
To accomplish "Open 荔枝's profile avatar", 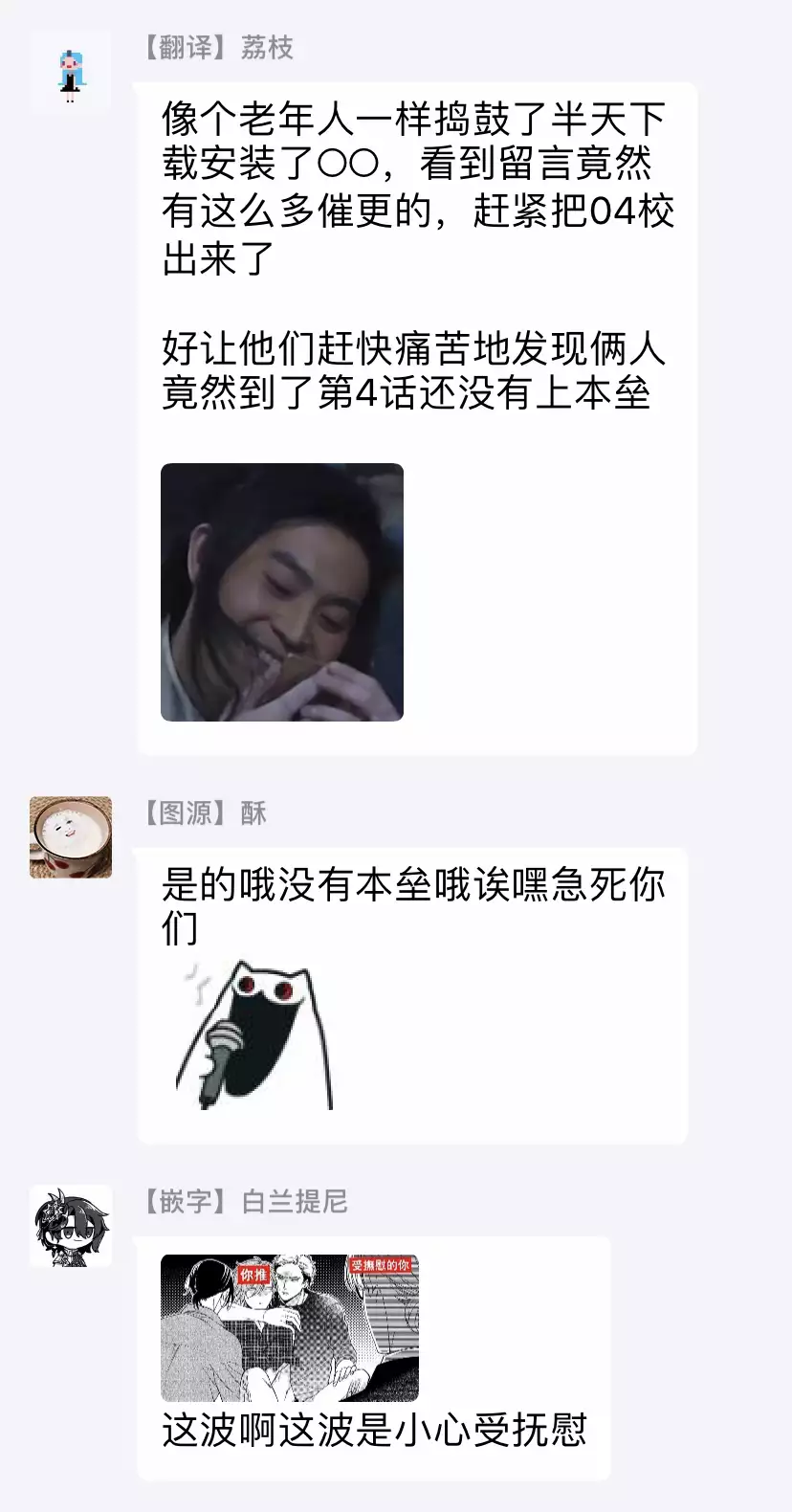I will [x=71, y=74].
